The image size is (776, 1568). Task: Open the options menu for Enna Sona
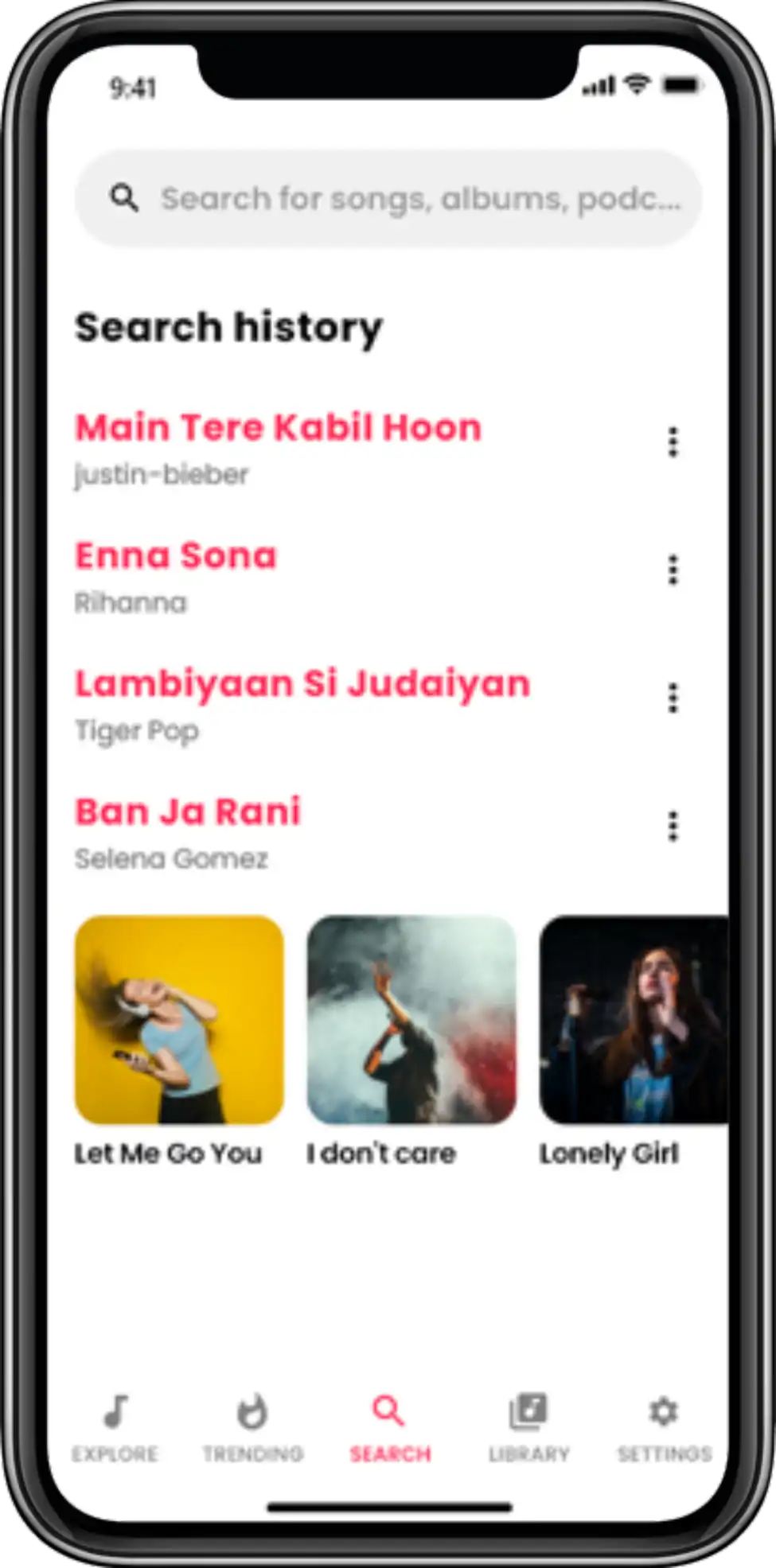(673, 570)
